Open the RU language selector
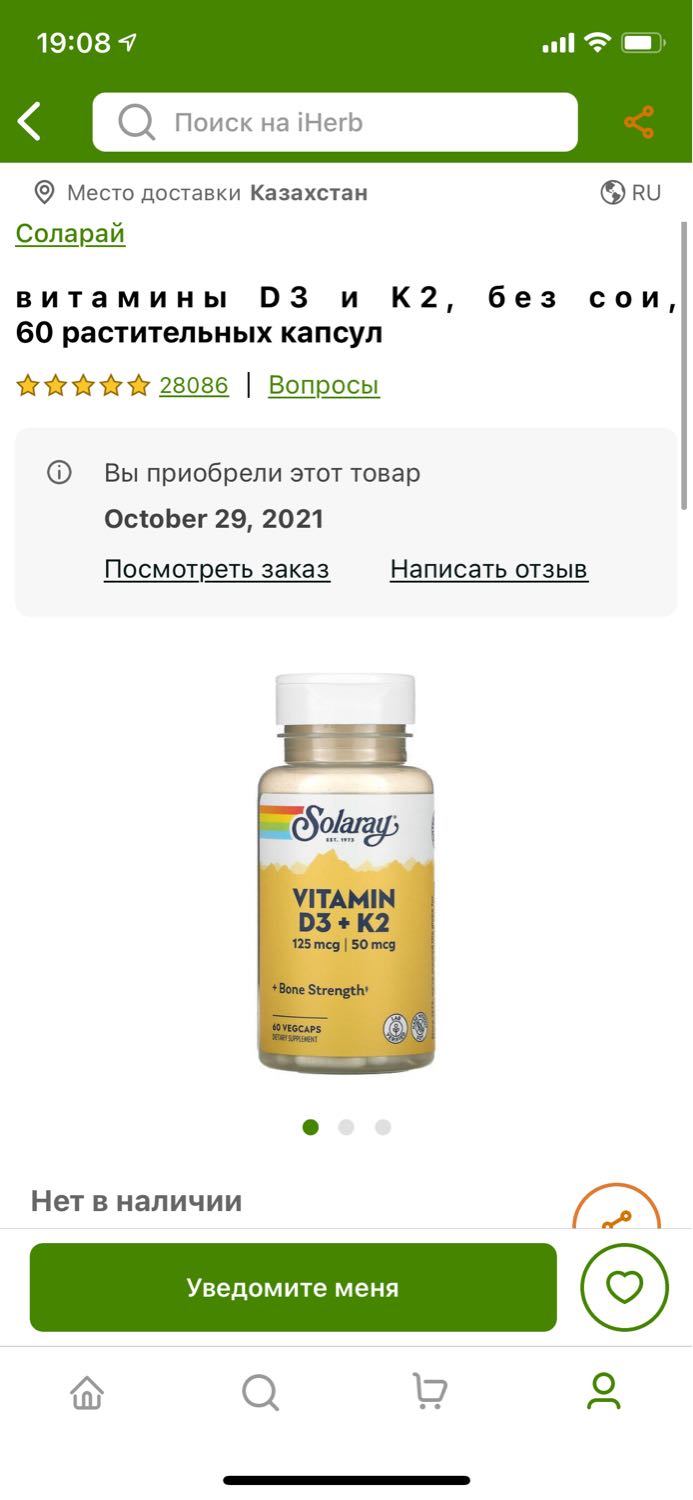 click(631, 192)
